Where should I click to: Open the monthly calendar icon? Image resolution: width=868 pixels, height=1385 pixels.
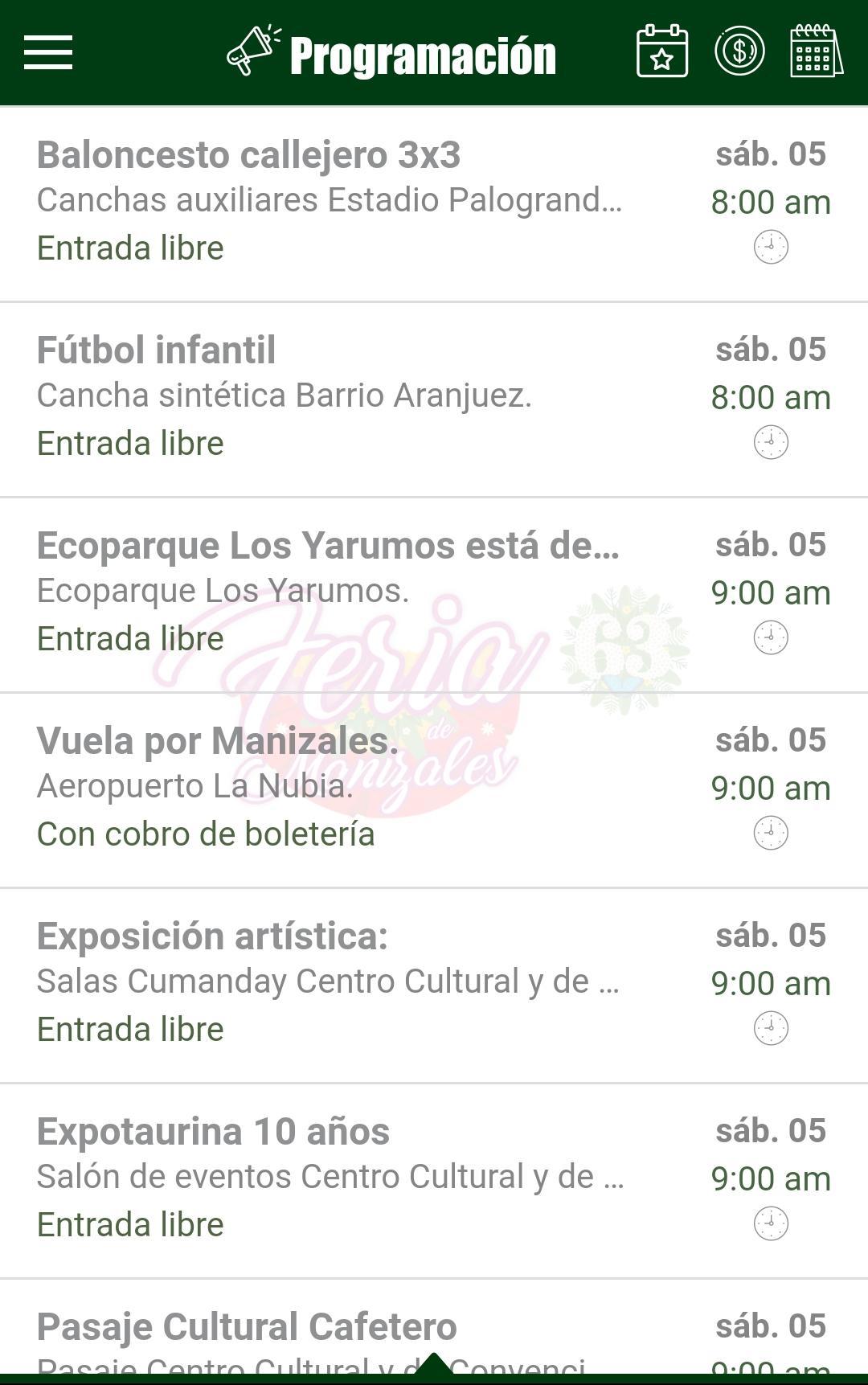[x=815, y=53]
